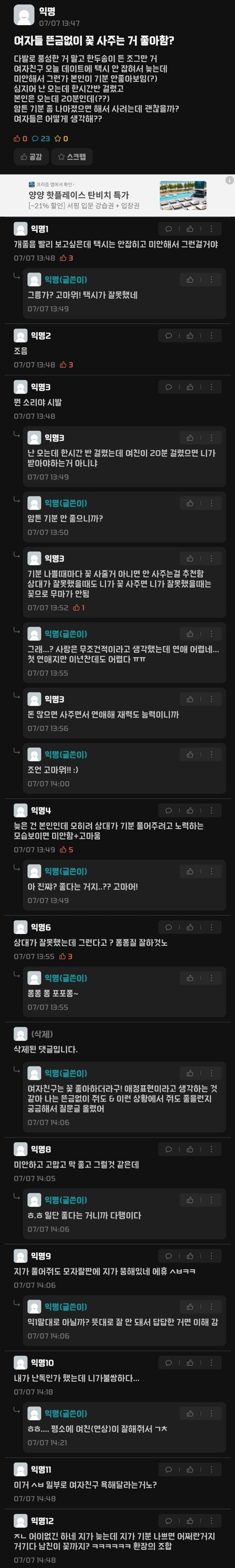Like 익명8's comment
The width and height of the screenshot is (235, 1568).
click(x=190, y=1149)
